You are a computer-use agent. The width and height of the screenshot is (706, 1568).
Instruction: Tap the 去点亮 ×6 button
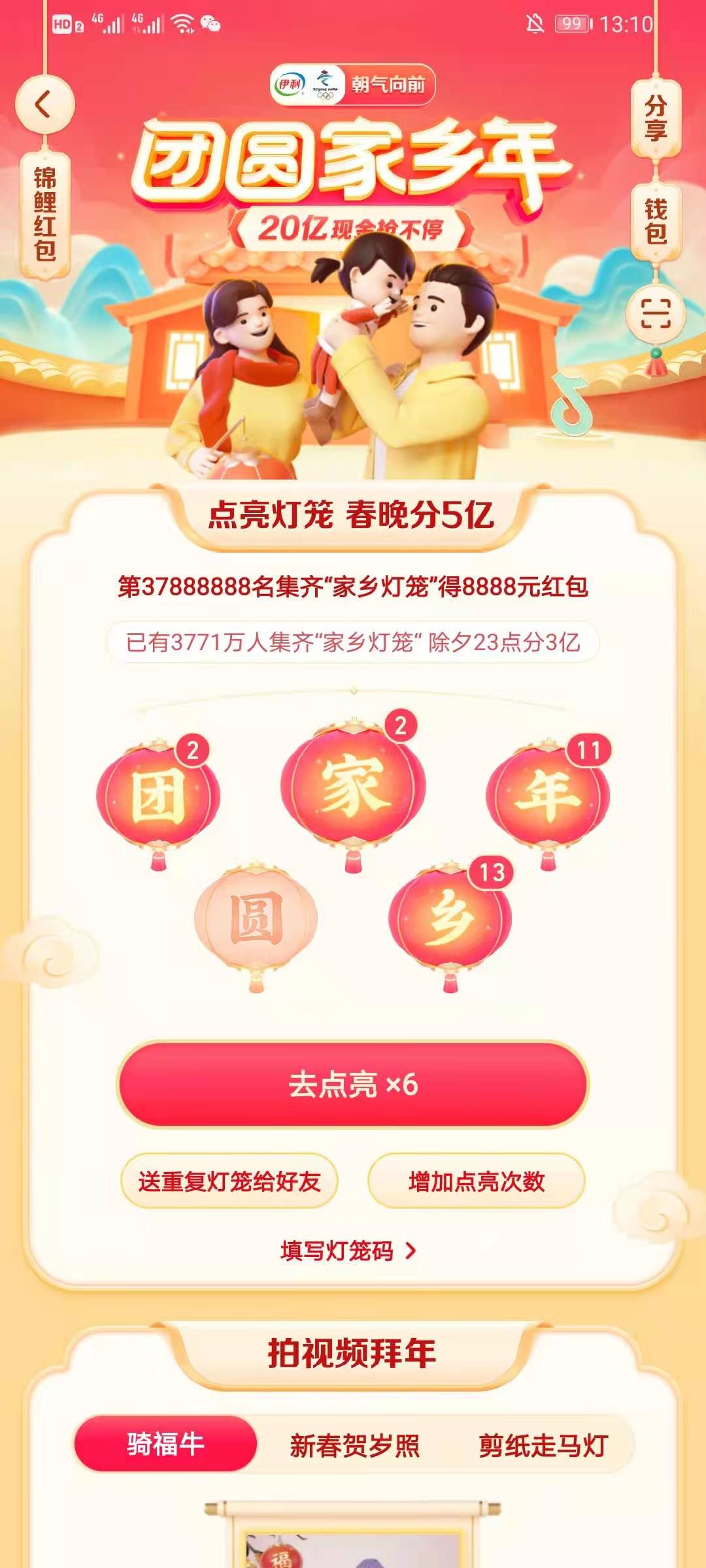point(353,1085)
